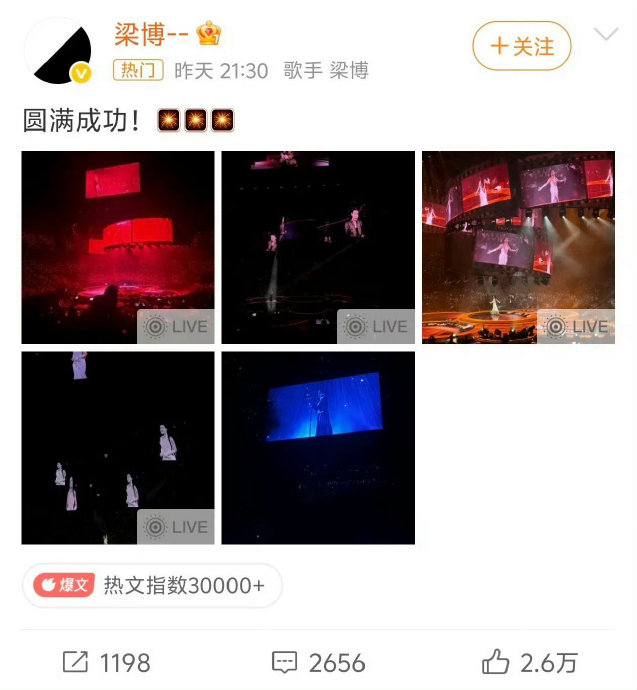Expand the post options chevron

click(606, 33)
